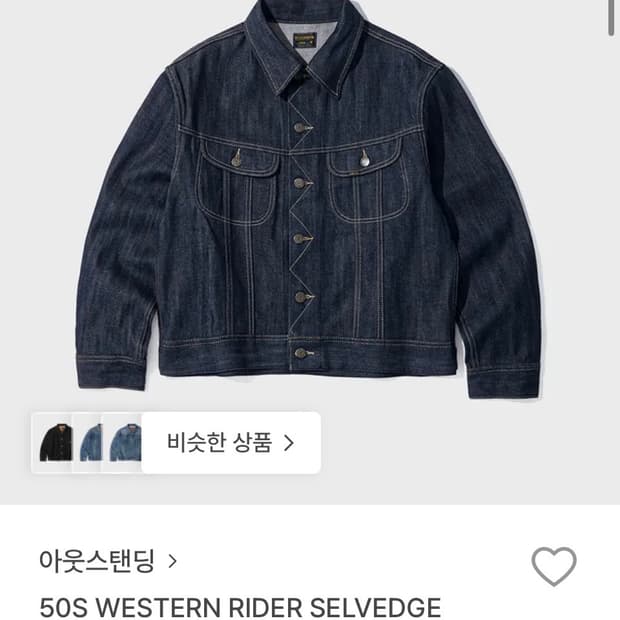Image resolution: width=620 pixels, height=620 pixels.
Task: Open the 아웃스탠딩 brand page
Action: (108, 561)
